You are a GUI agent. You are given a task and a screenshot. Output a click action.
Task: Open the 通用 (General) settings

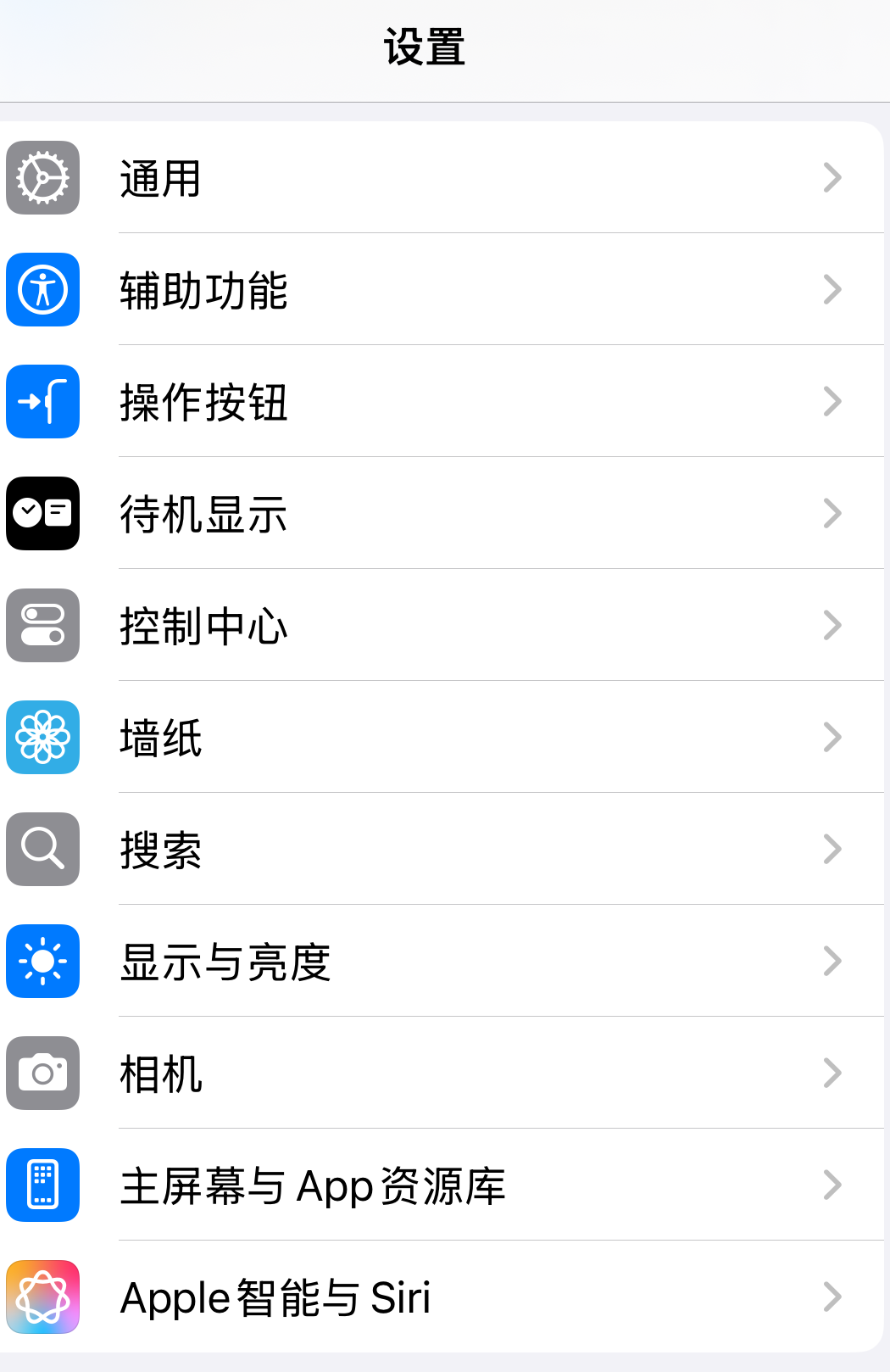tap(441, 178)
